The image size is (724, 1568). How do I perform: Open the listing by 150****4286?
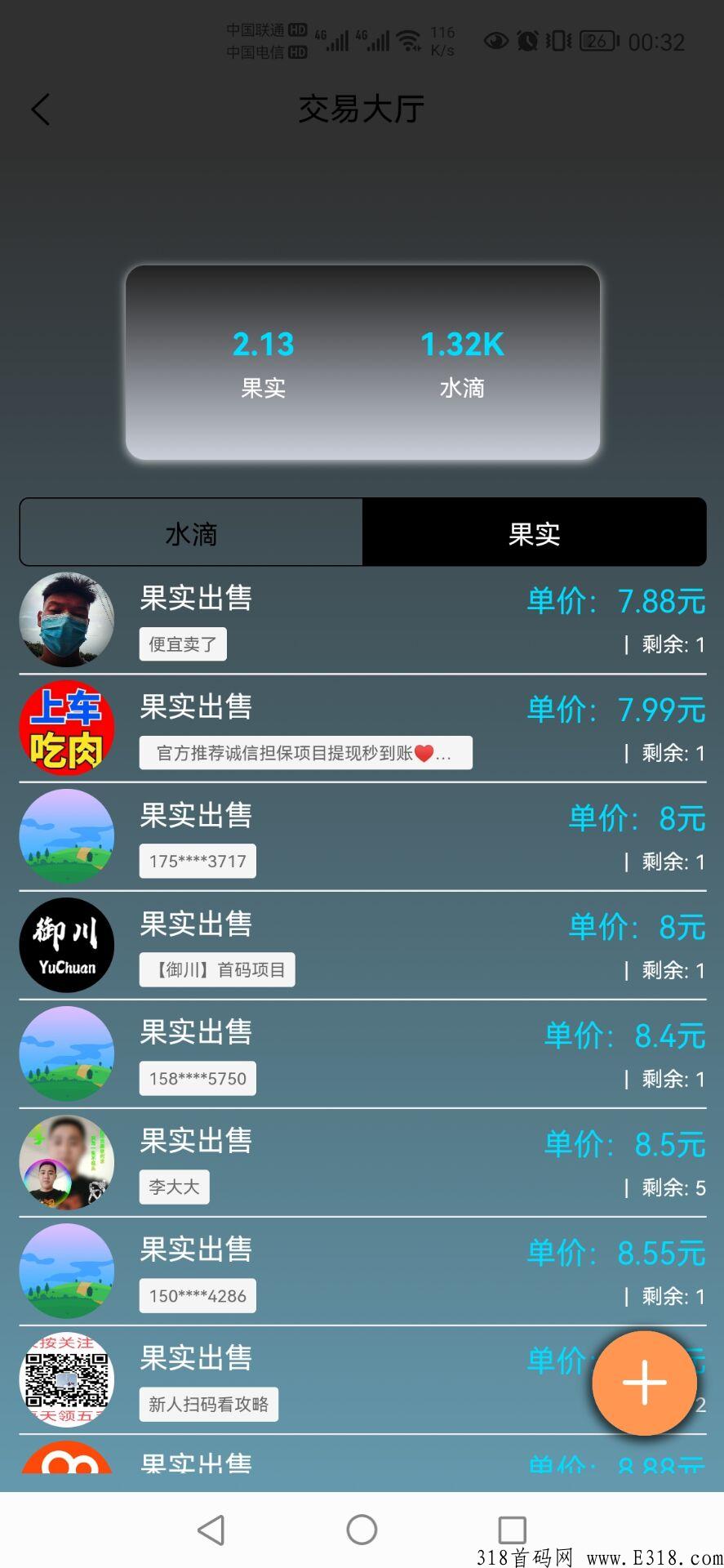coord(362,1272)
